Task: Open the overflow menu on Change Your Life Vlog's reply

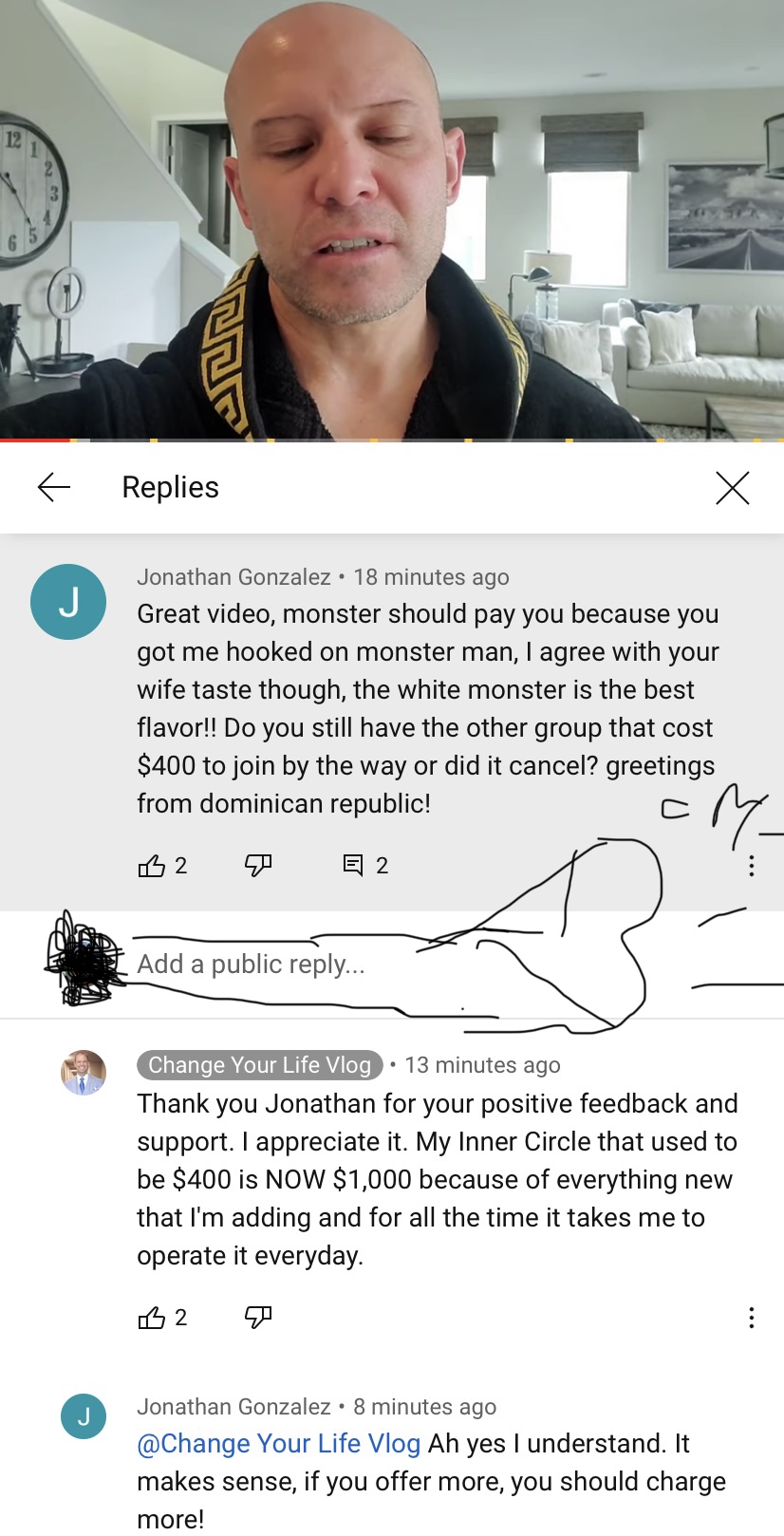Action: [751, 1318]
